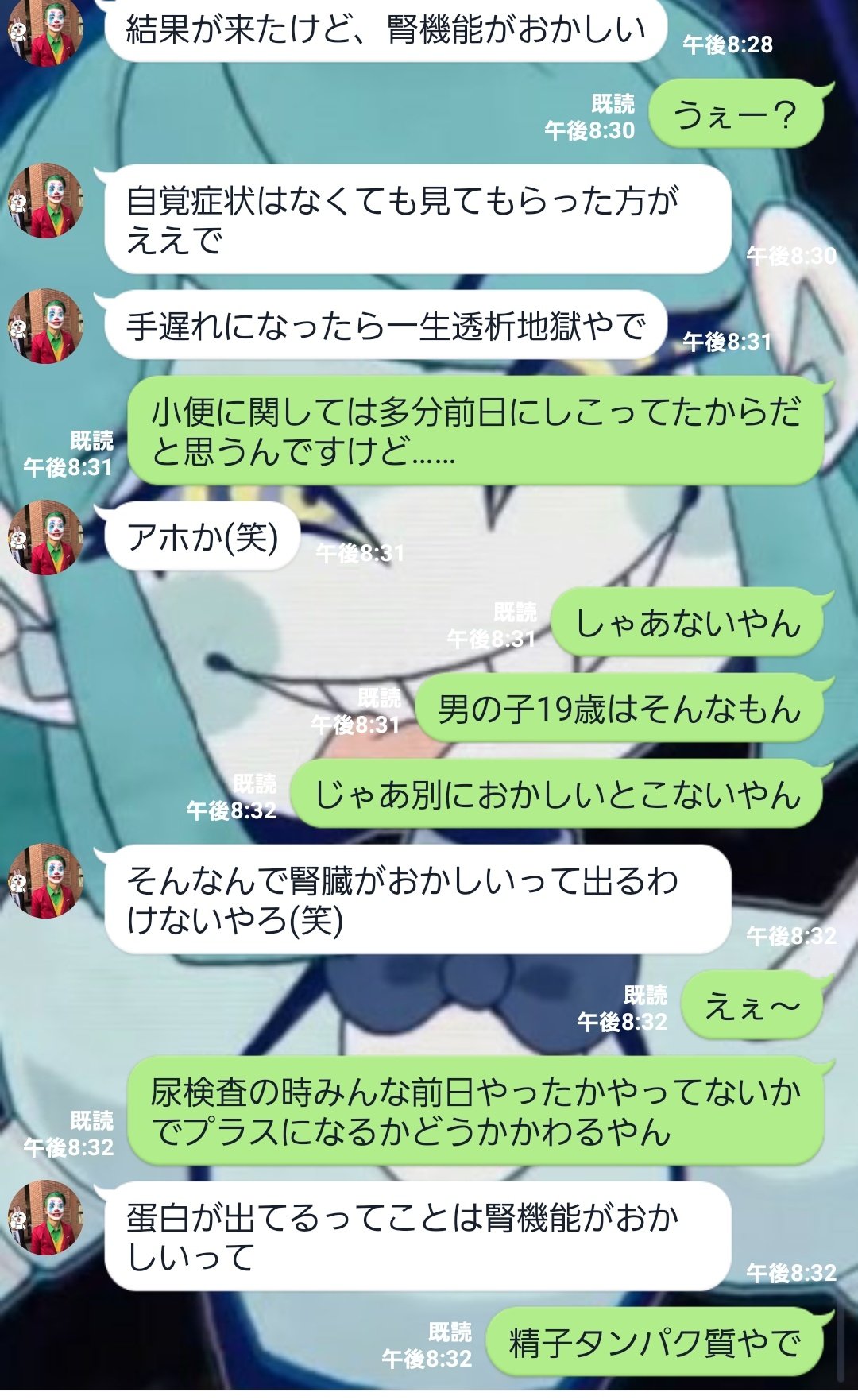The image size is (858, 1400).
Task: Open profile photo beside そんなんで腎臓が message
Action: 46,881
